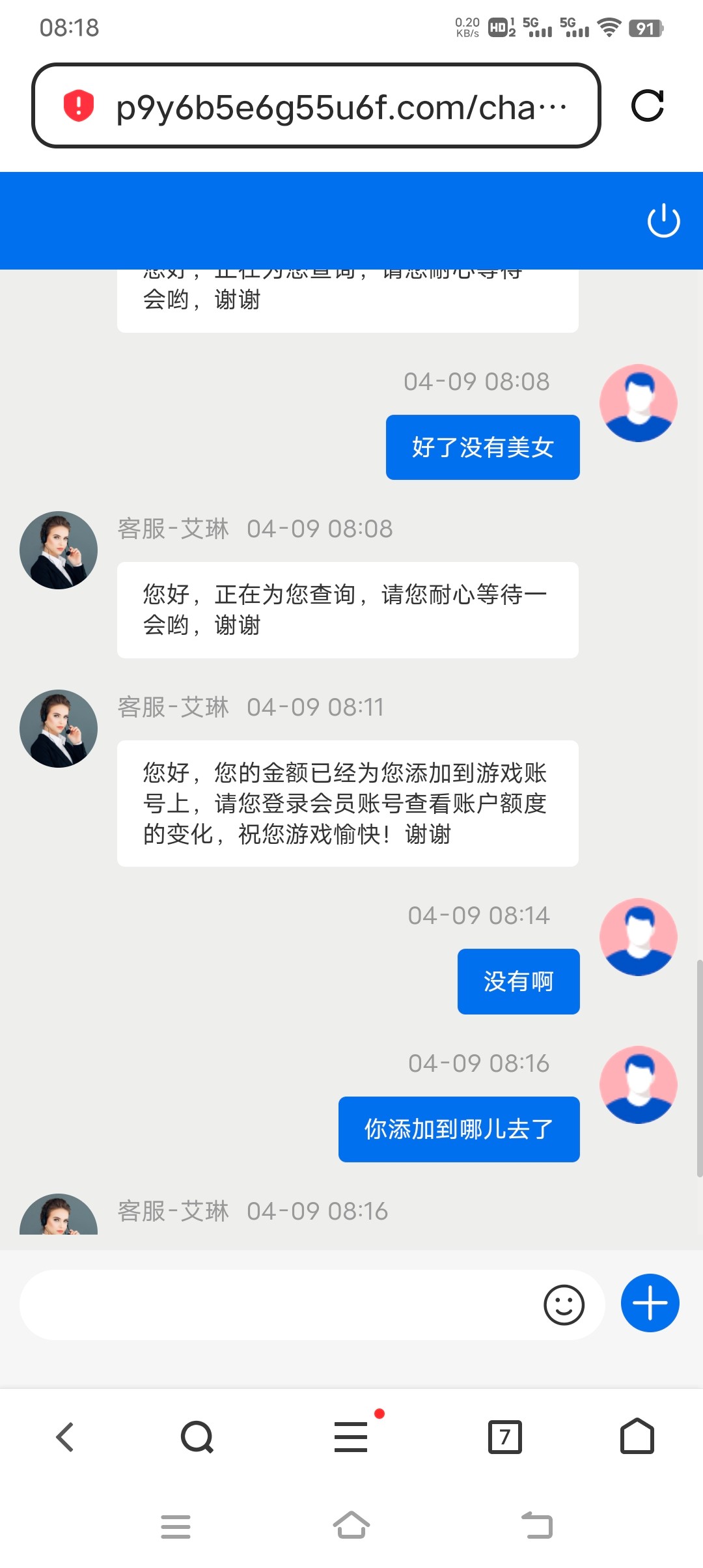Open site security shield info
This screenshot has height=1568, width=703.
coord(79,105)
